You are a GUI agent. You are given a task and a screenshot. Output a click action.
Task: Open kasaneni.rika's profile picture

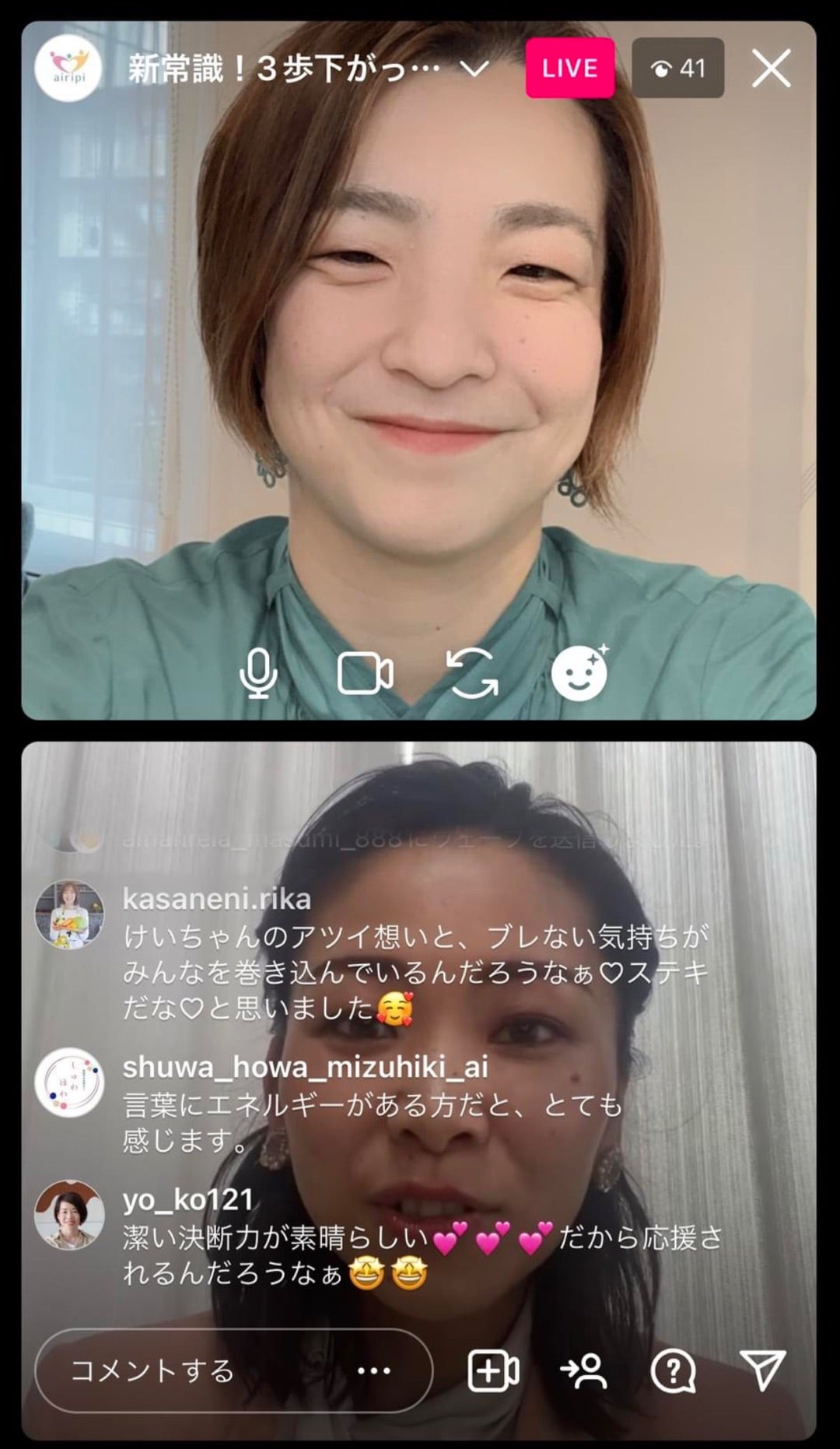[69, 915]
